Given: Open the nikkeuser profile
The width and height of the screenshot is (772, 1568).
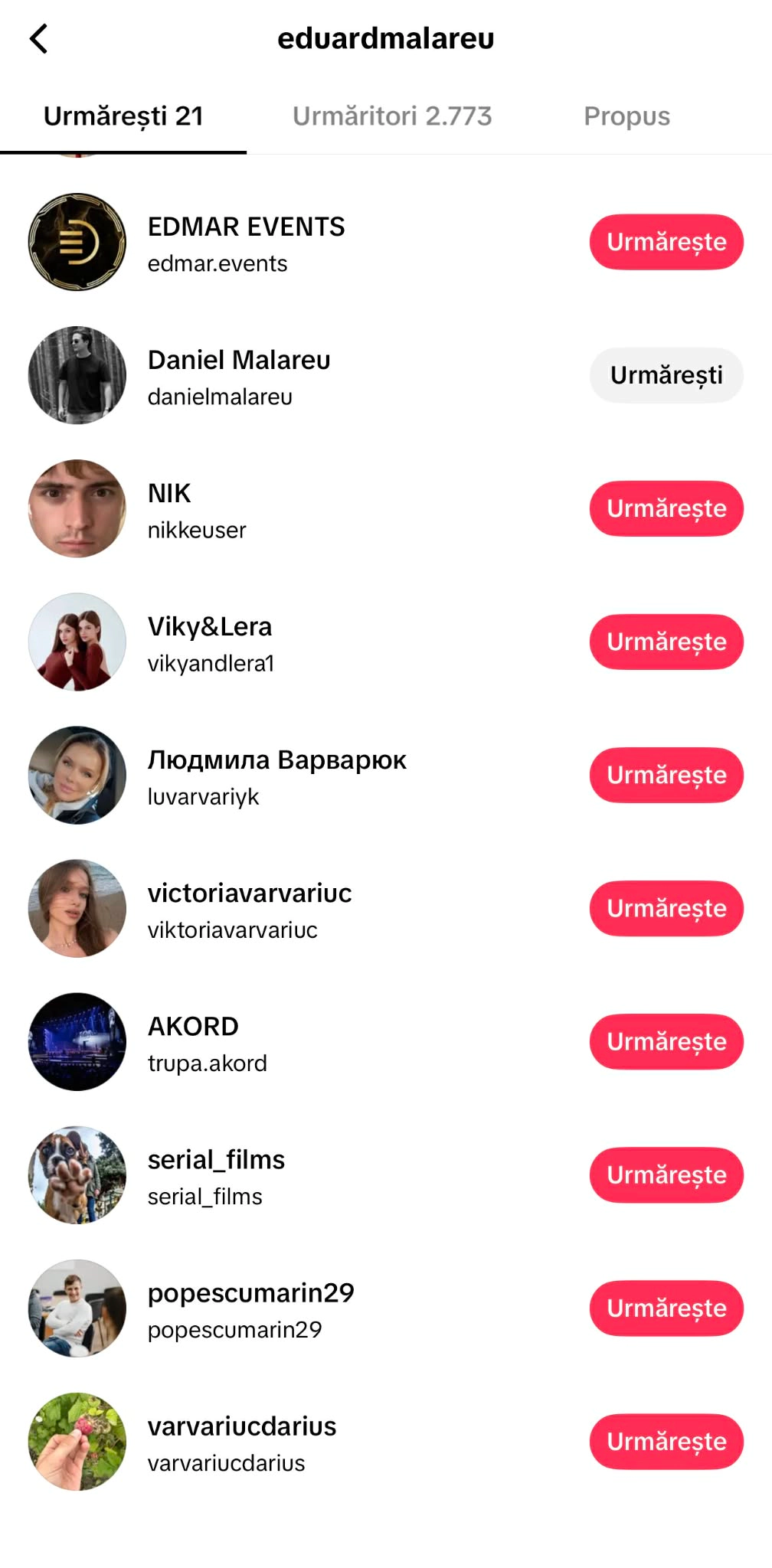Looking at the screenshot, I should (196, 509).
